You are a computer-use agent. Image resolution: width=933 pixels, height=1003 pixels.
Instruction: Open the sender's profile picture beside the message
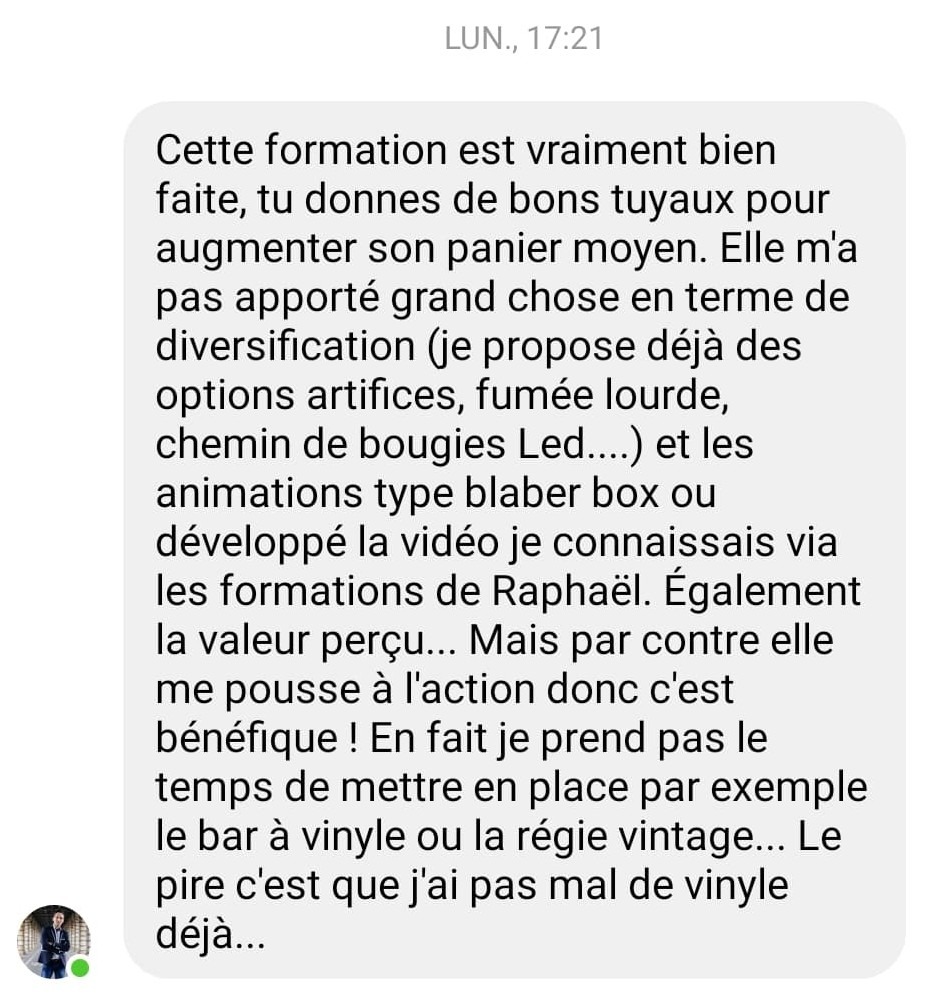(x=53, y=941)
